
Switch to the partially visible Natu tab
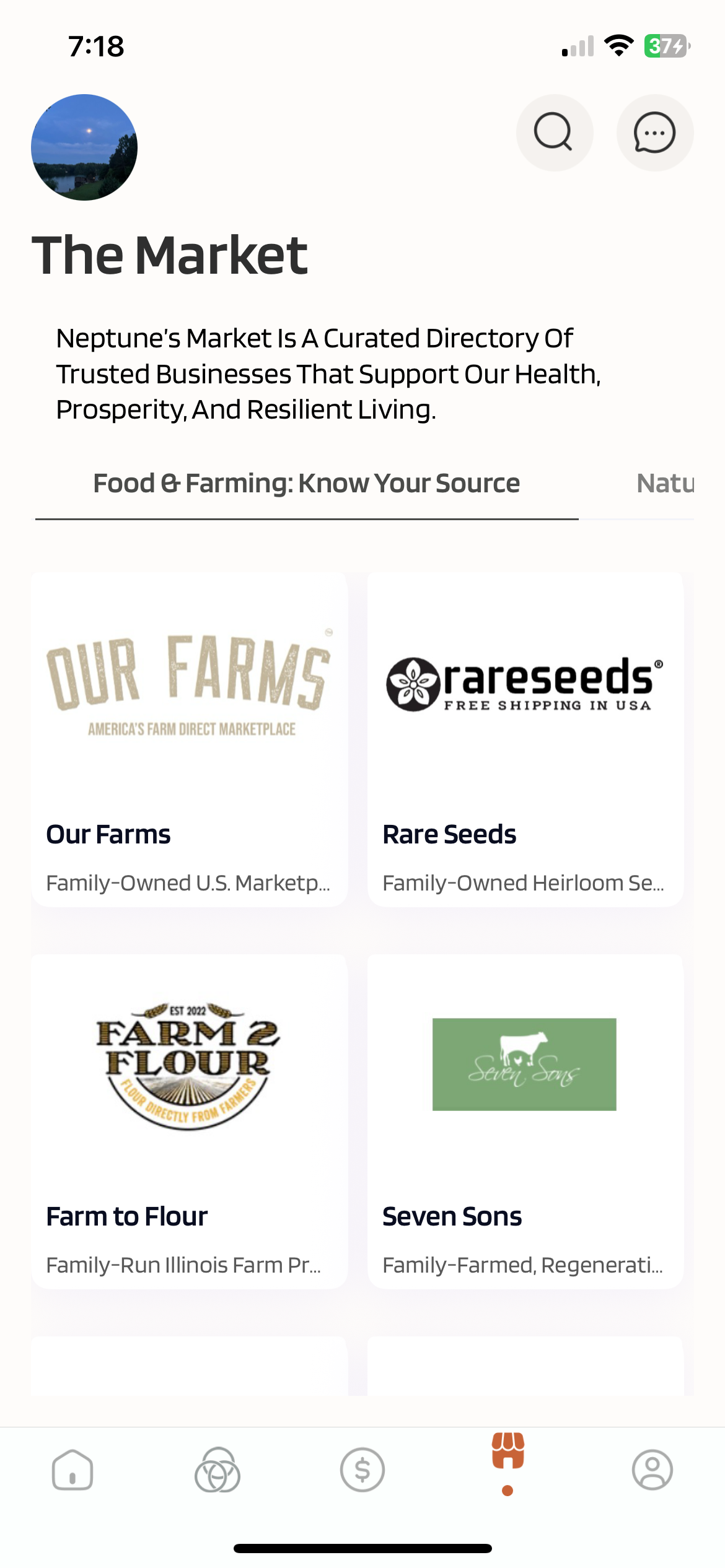point(665,484)
